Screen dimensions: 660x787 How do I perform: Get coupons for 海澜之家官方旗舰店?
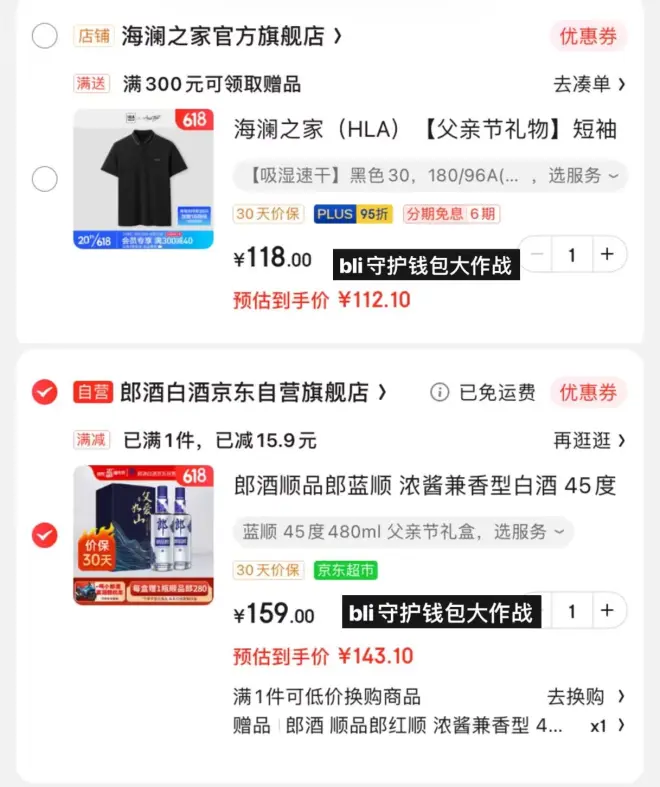(x=587, y=37)
